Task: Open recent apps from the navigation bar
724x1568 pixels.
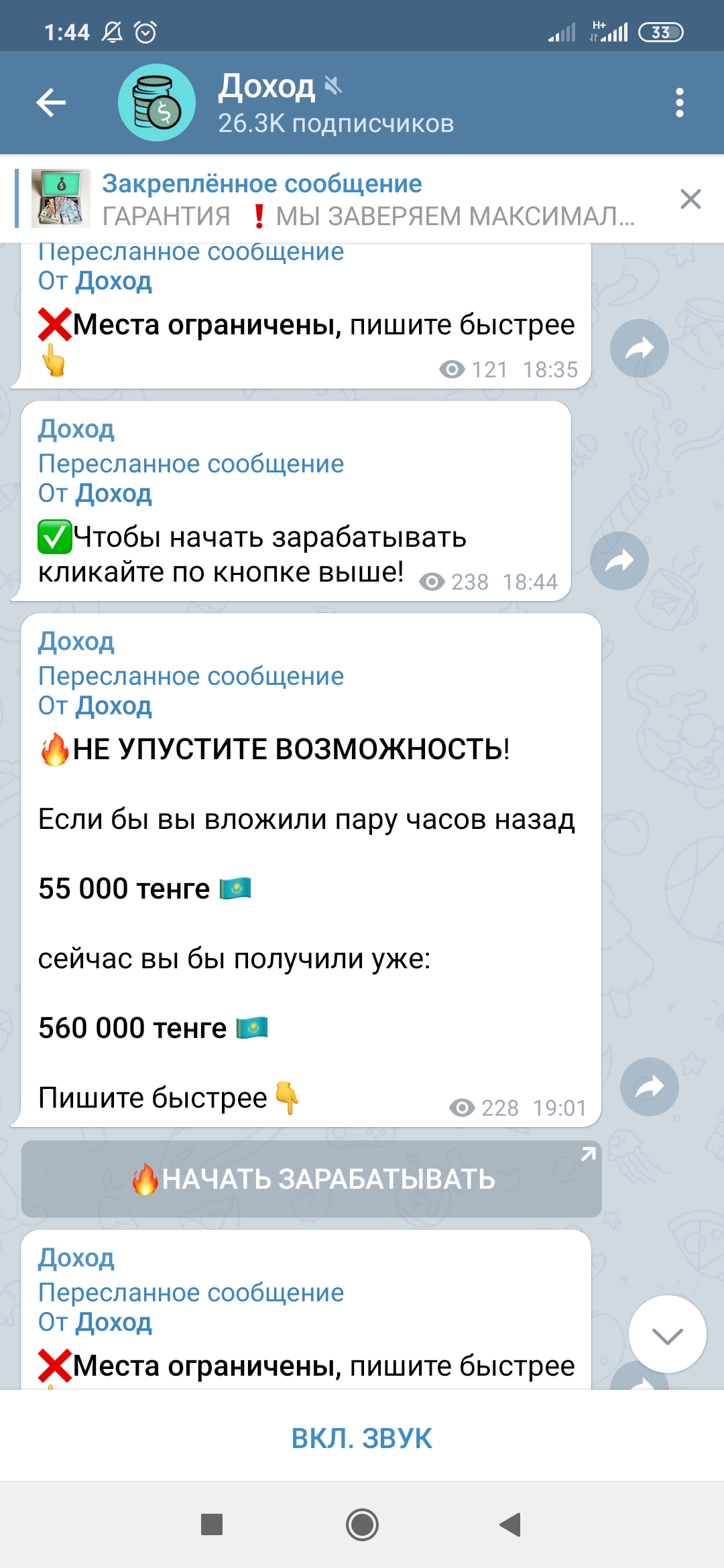Action: point(212,1525)
